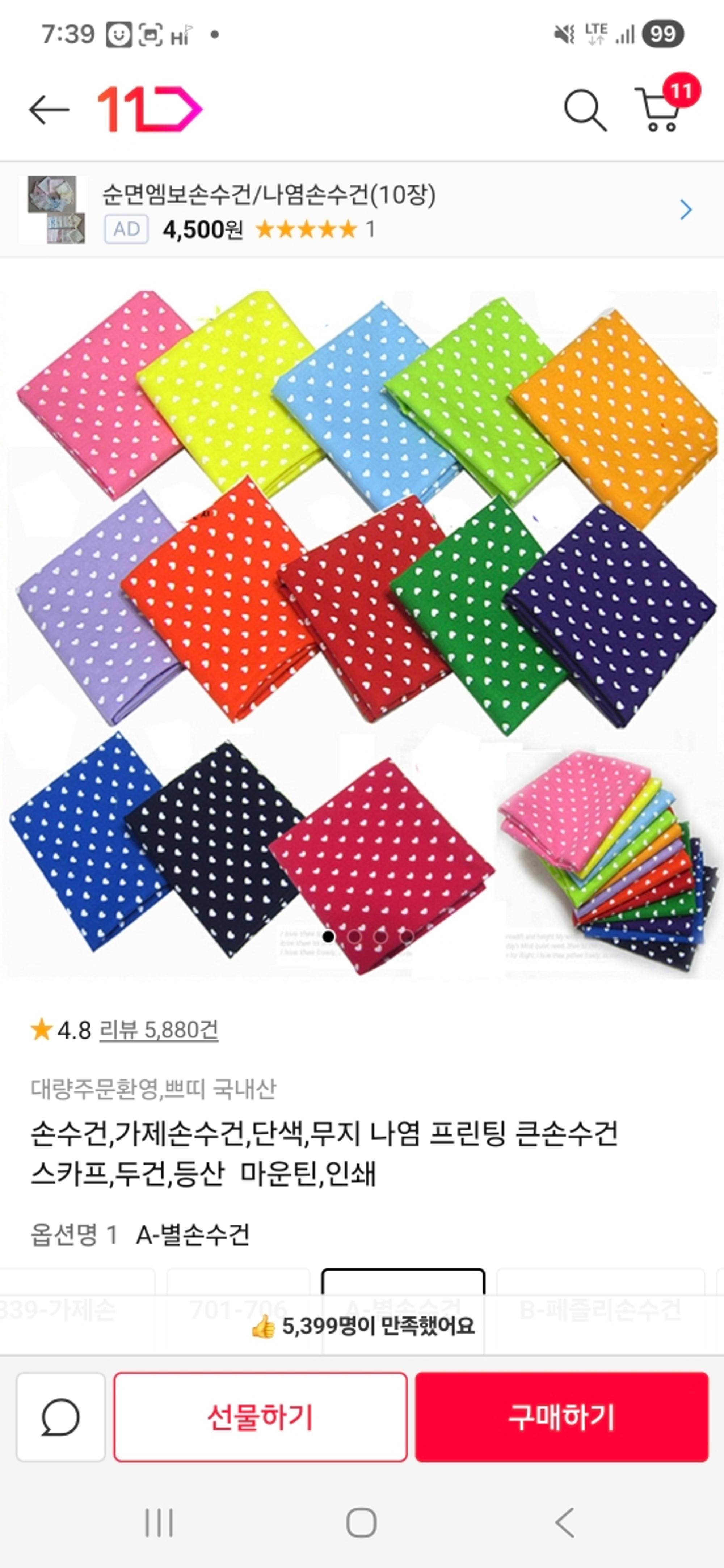The height and width of the screenshot is (1568, 724).
Task: Open the recent apps view
Action: click(159, 1522)
